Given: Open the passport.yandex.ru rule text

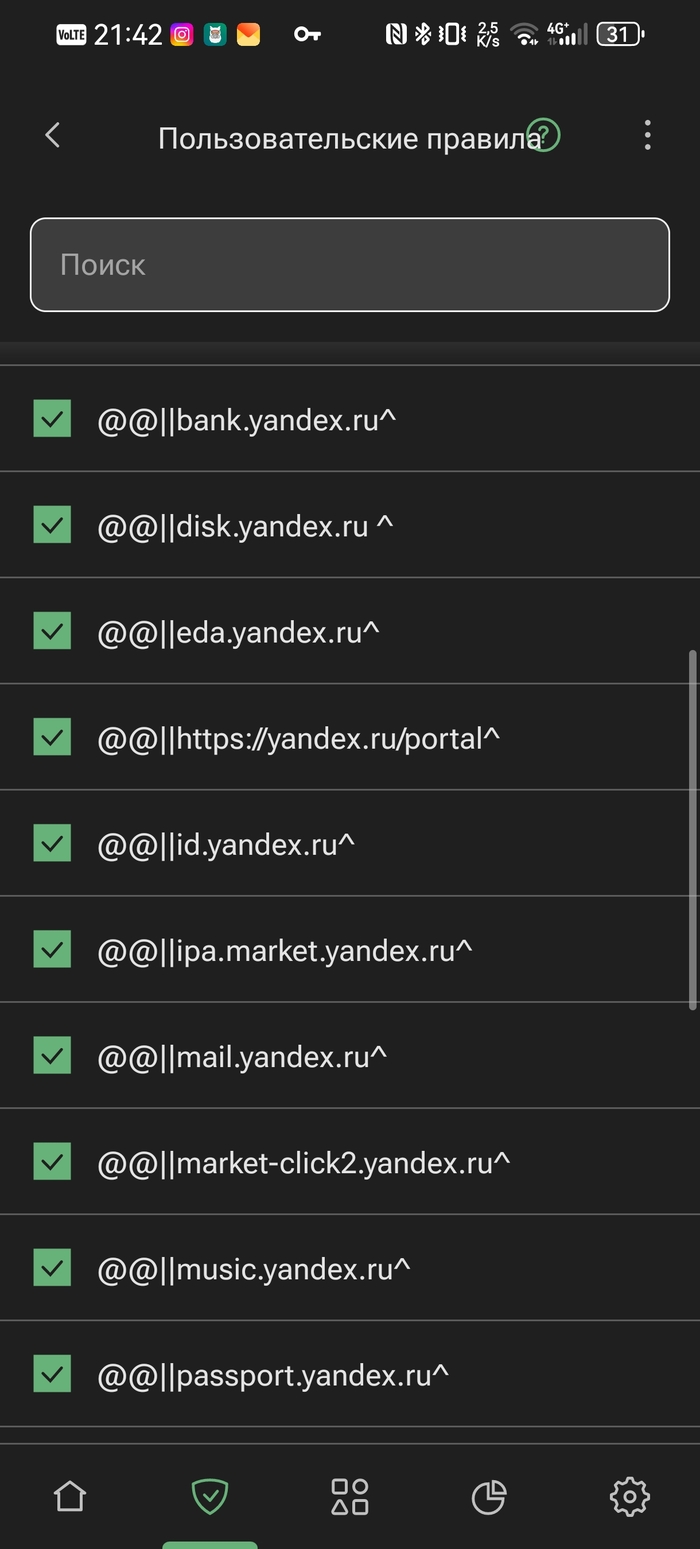Looking at the screenshot, I should [x=273, y=1375].
